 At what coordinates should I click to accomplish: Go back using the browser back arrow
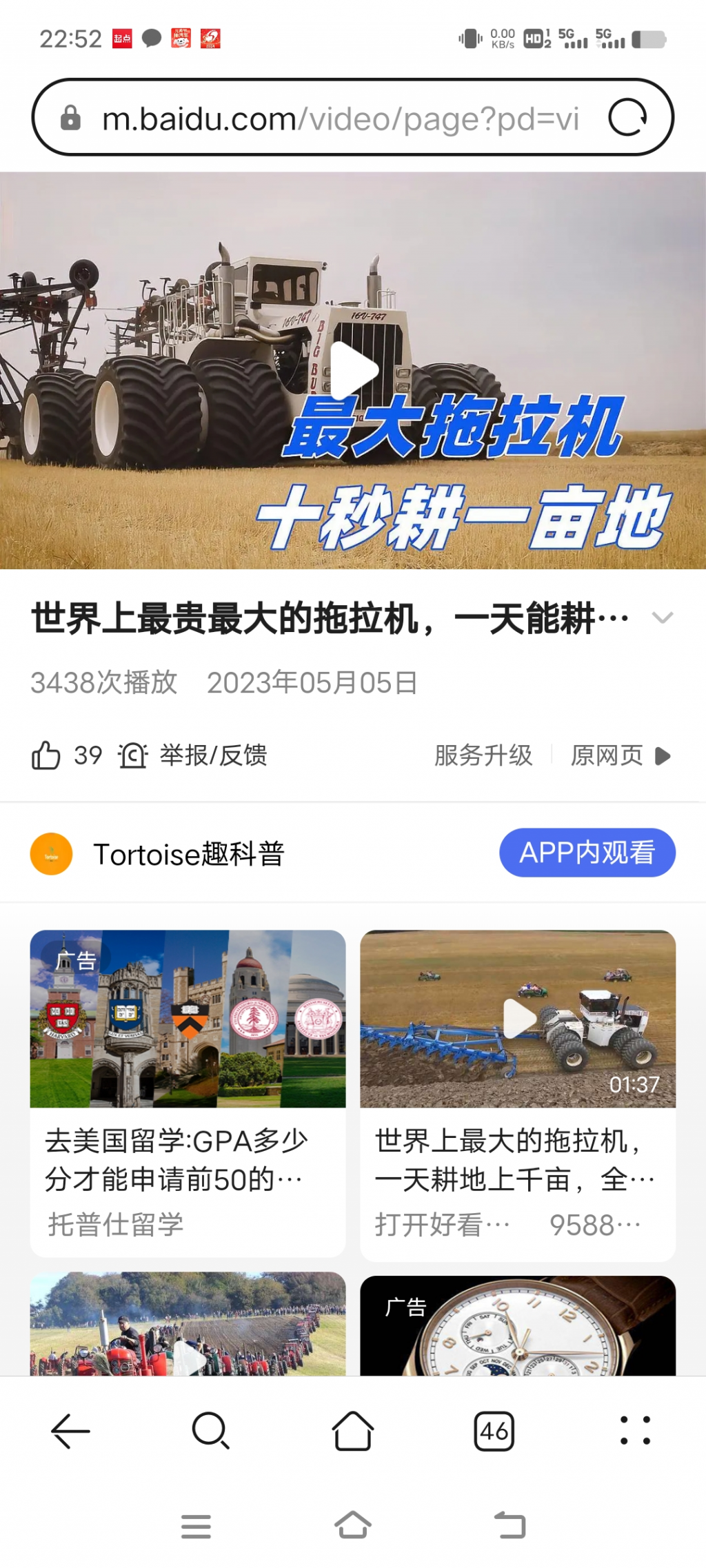point(70,1432)
